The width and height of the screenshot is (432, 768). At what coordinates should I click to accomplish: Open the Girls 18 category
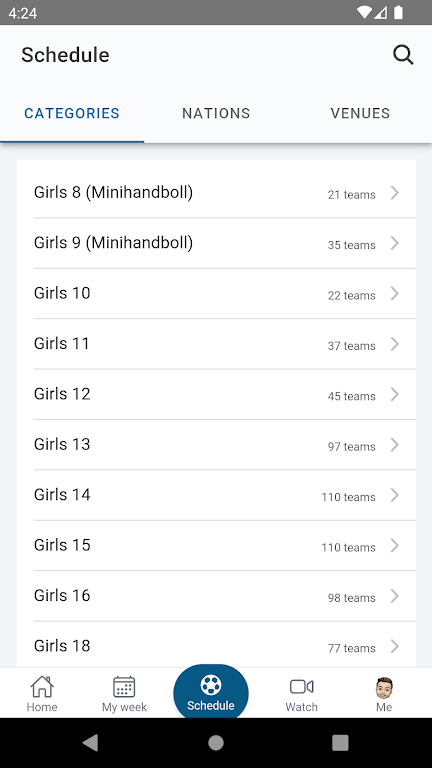216,645
